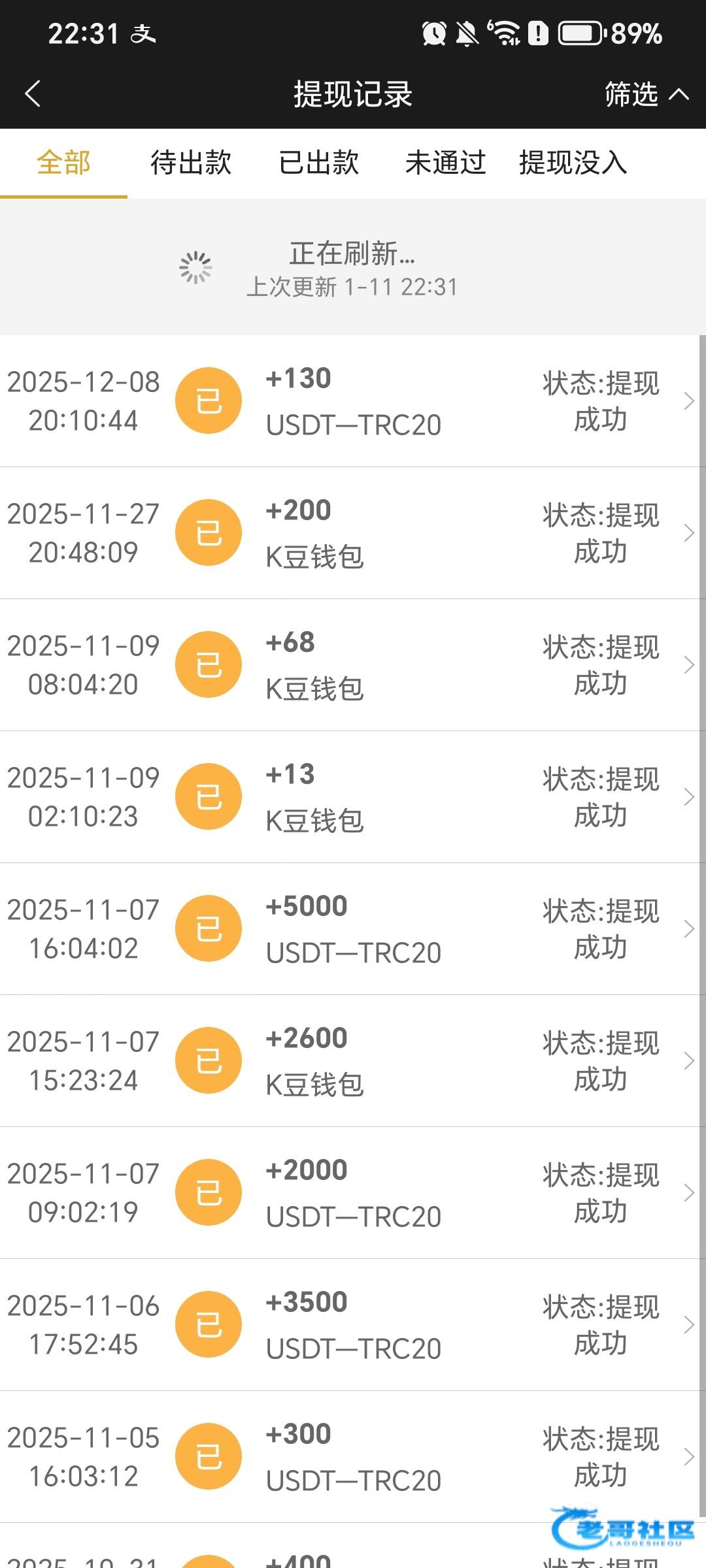Select the 全部 tab

(63, 163)
